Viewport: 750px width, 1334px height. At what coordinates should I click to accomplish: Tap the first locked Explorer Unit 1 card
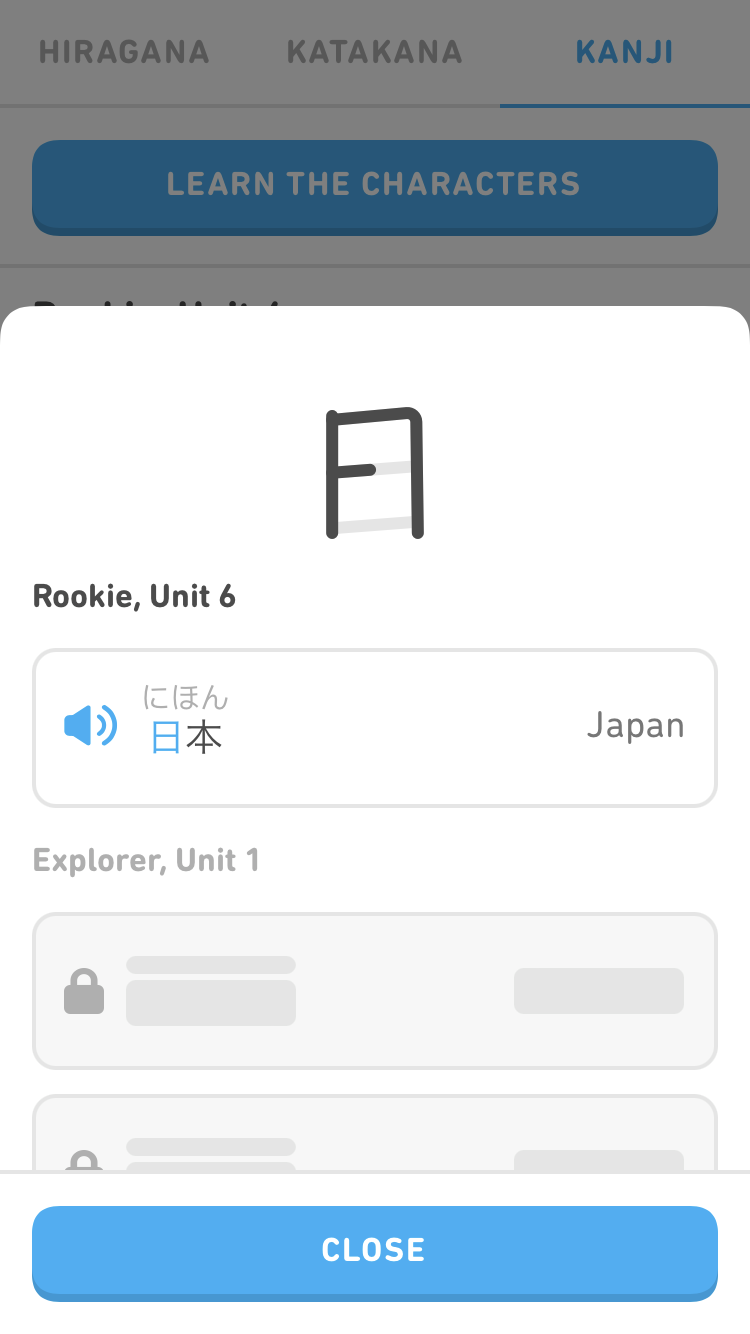click(374, 990)
